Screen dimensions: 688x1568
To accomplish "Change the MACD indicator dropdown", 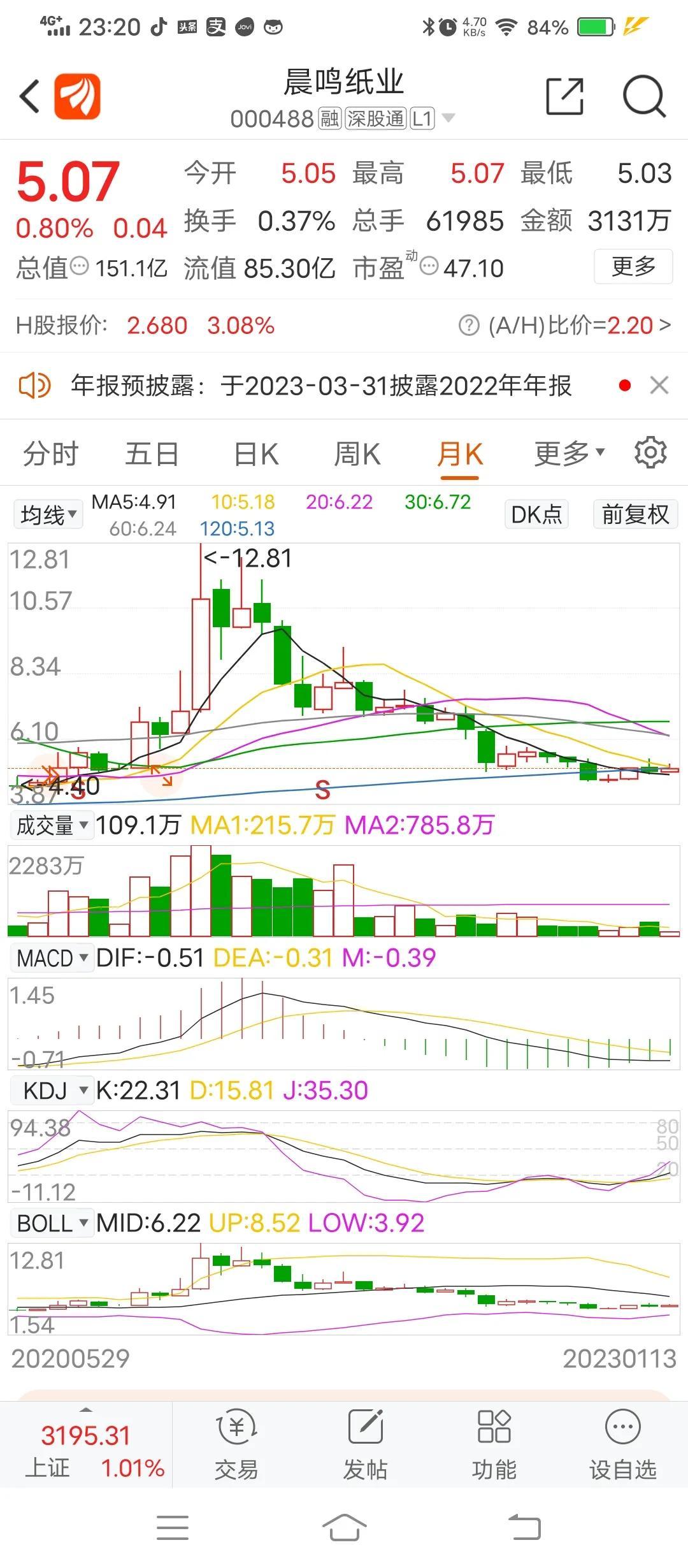I will [52, 958].
